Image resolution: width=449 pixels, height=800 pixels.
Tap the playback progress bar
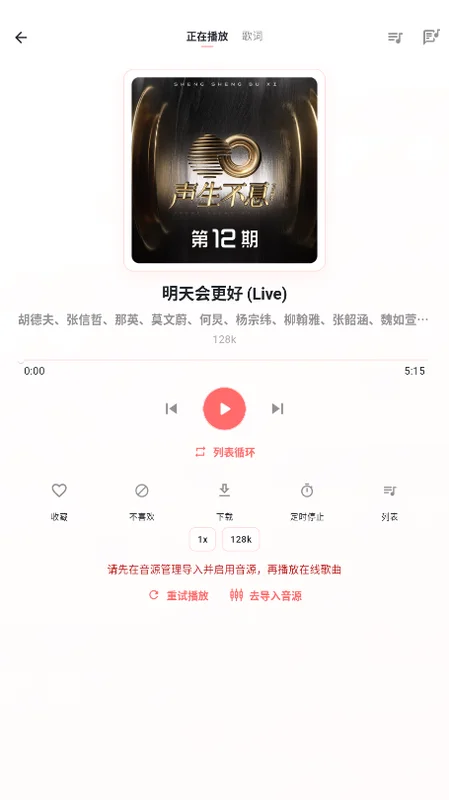click(224, 360)
